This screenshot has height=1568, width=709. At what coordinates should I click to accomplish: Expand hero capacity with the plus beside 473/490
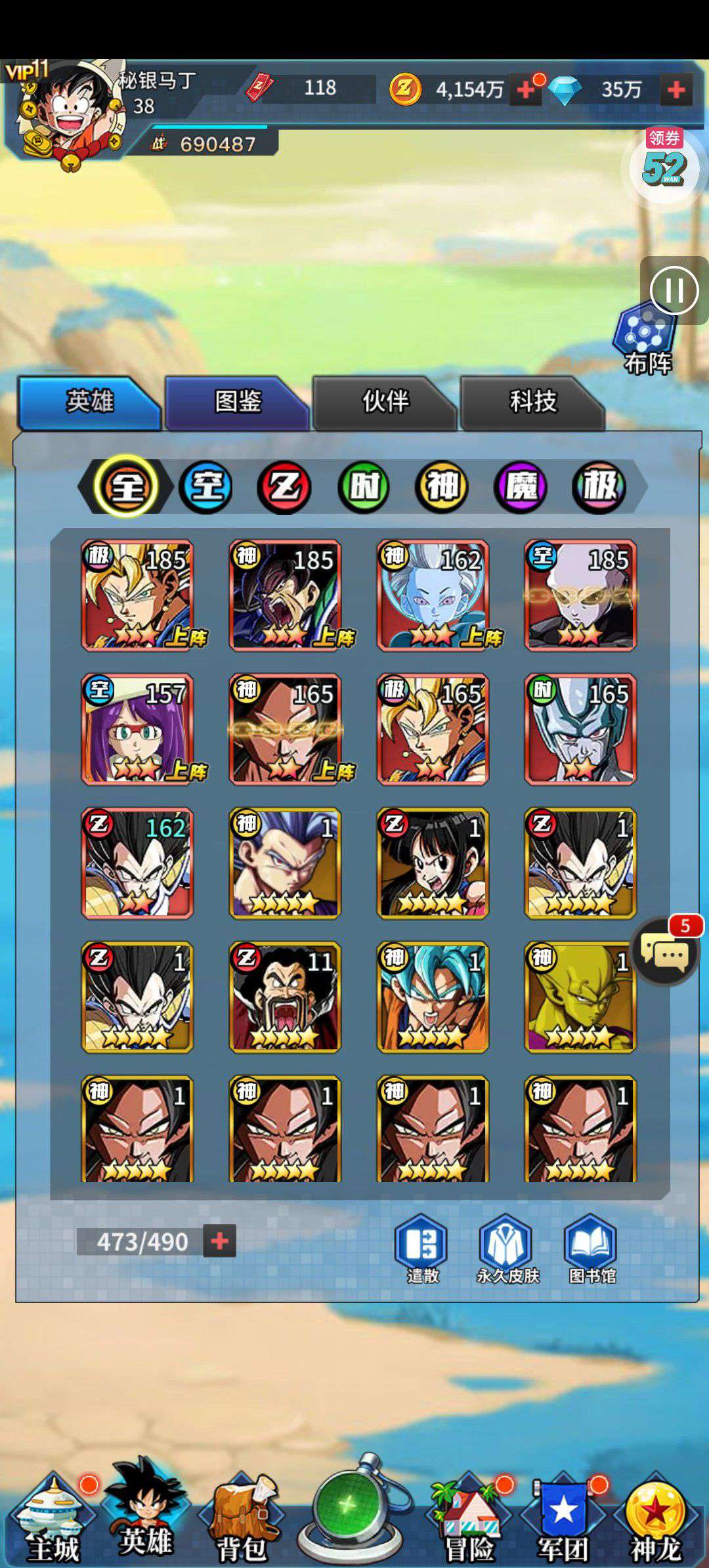click(x=220, y=1241)
